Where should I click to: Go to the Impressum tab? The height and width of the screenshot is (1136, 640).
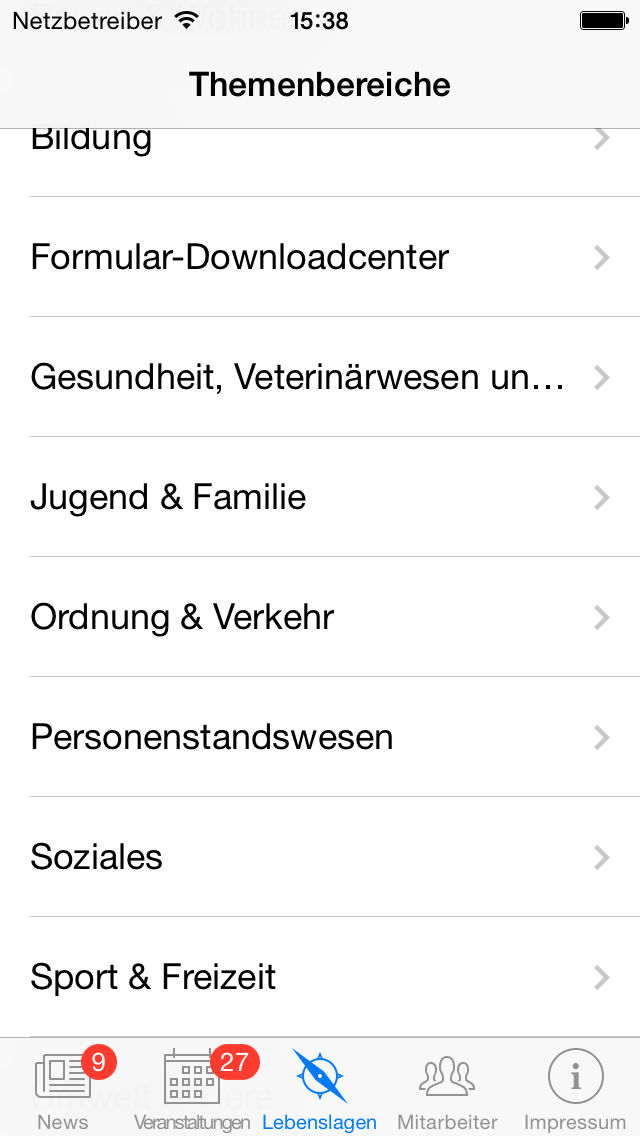click(575, 1088)
